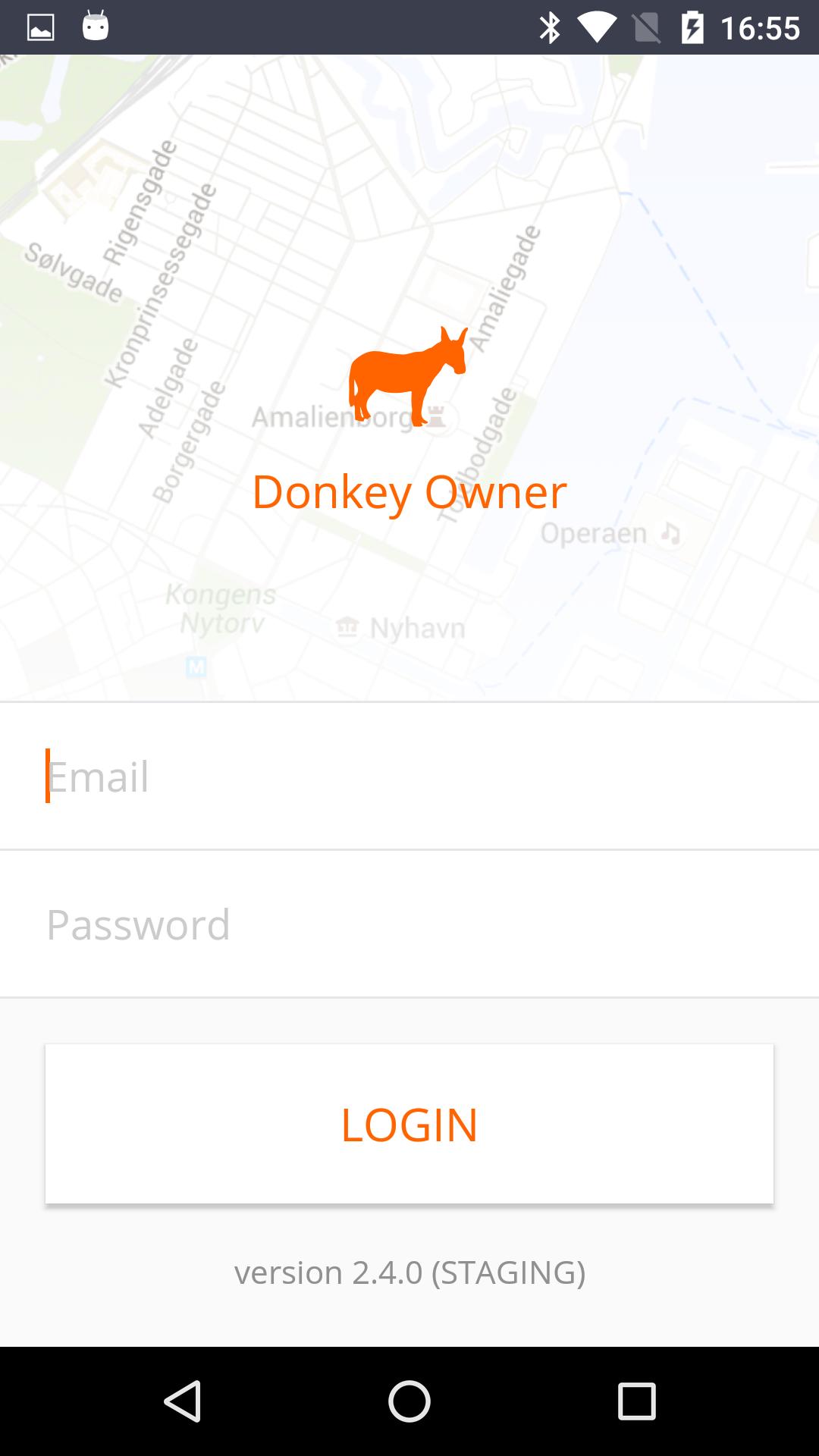Click the Donkey Owner title text

tap(409, 491)
